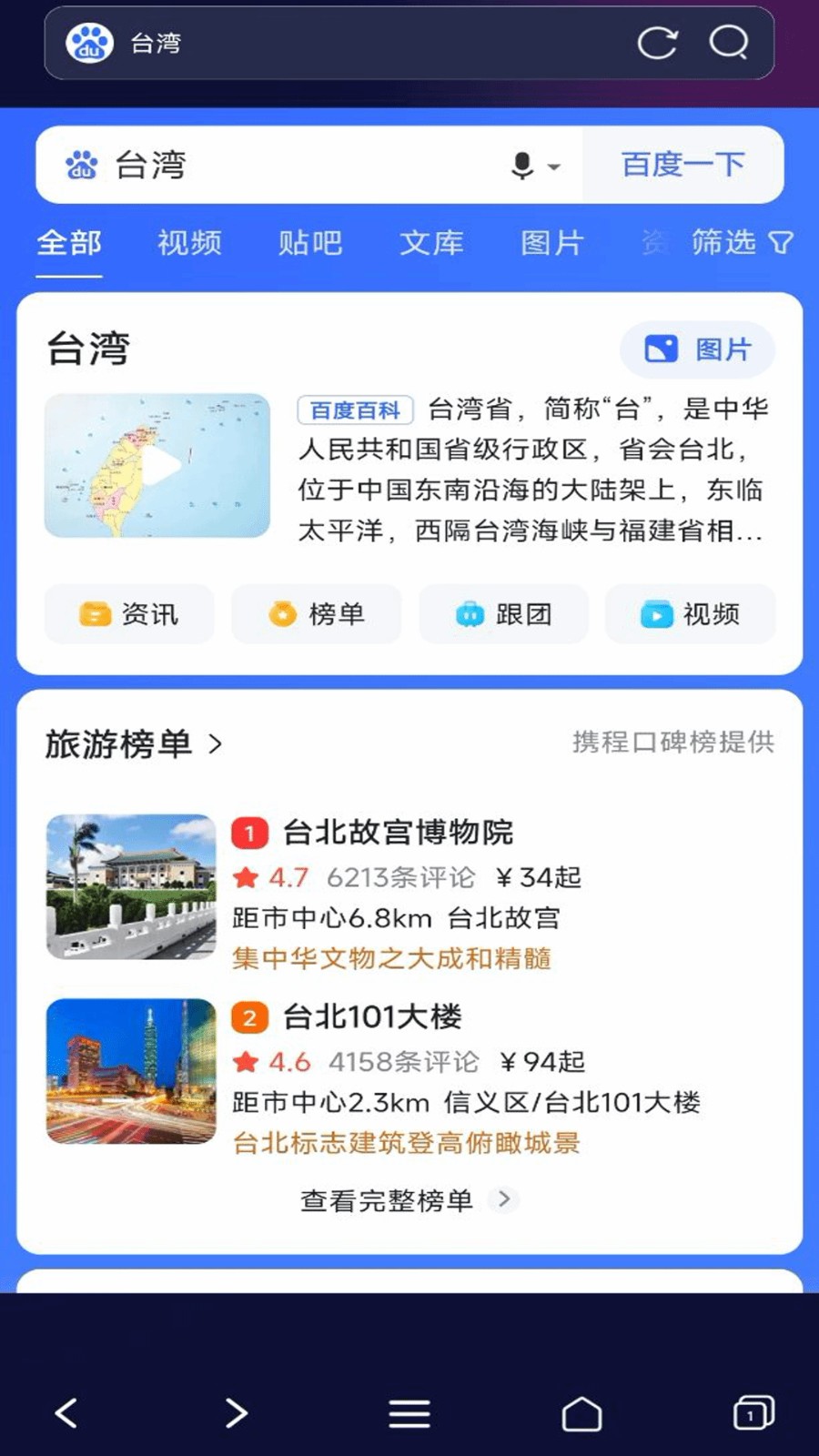The height and width of the screenshot is (1456, 819).
Task: Open the browser menu icon at bottom
Action: click(x=409, y=1413)
